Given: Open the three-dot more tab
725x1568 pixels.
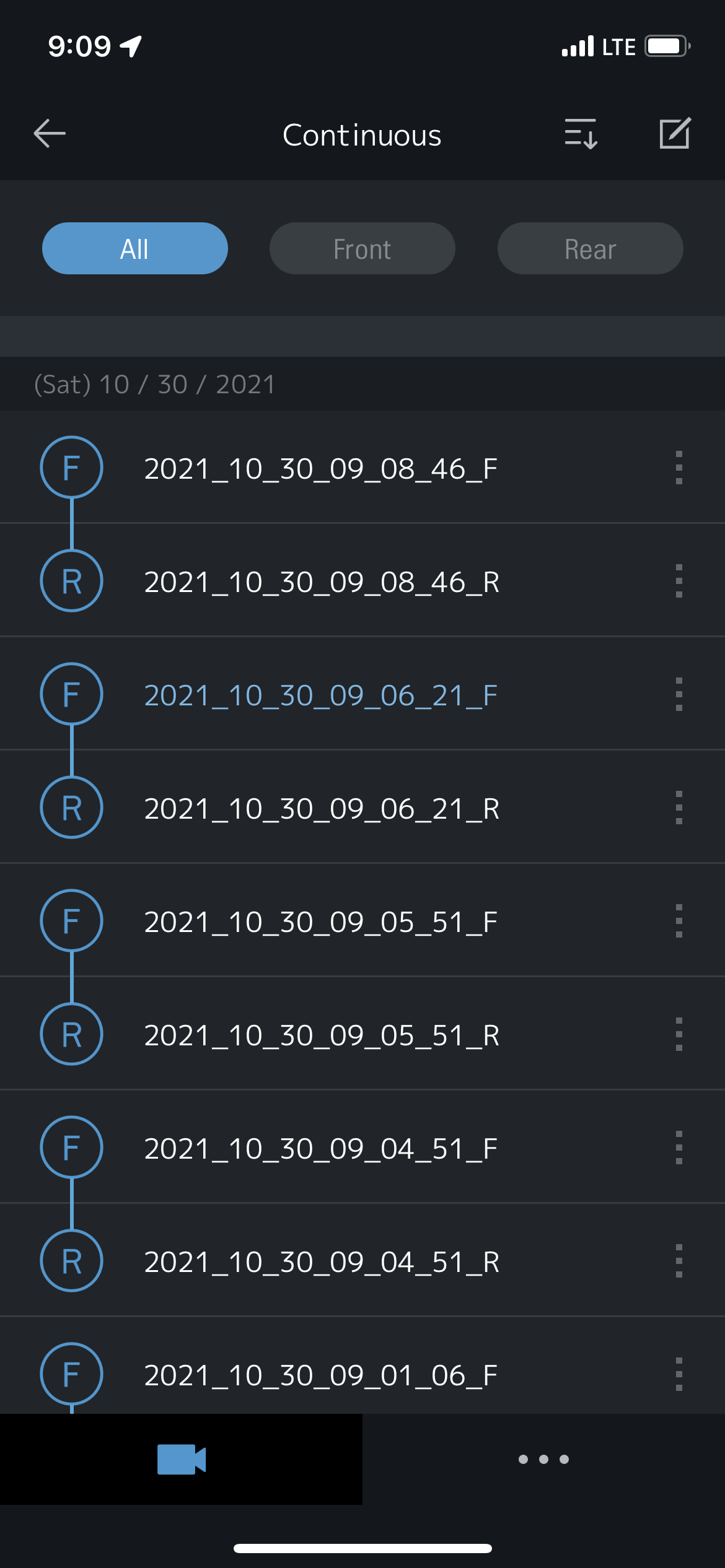Looking at the screenshot, I should (x=543, y=1459).
